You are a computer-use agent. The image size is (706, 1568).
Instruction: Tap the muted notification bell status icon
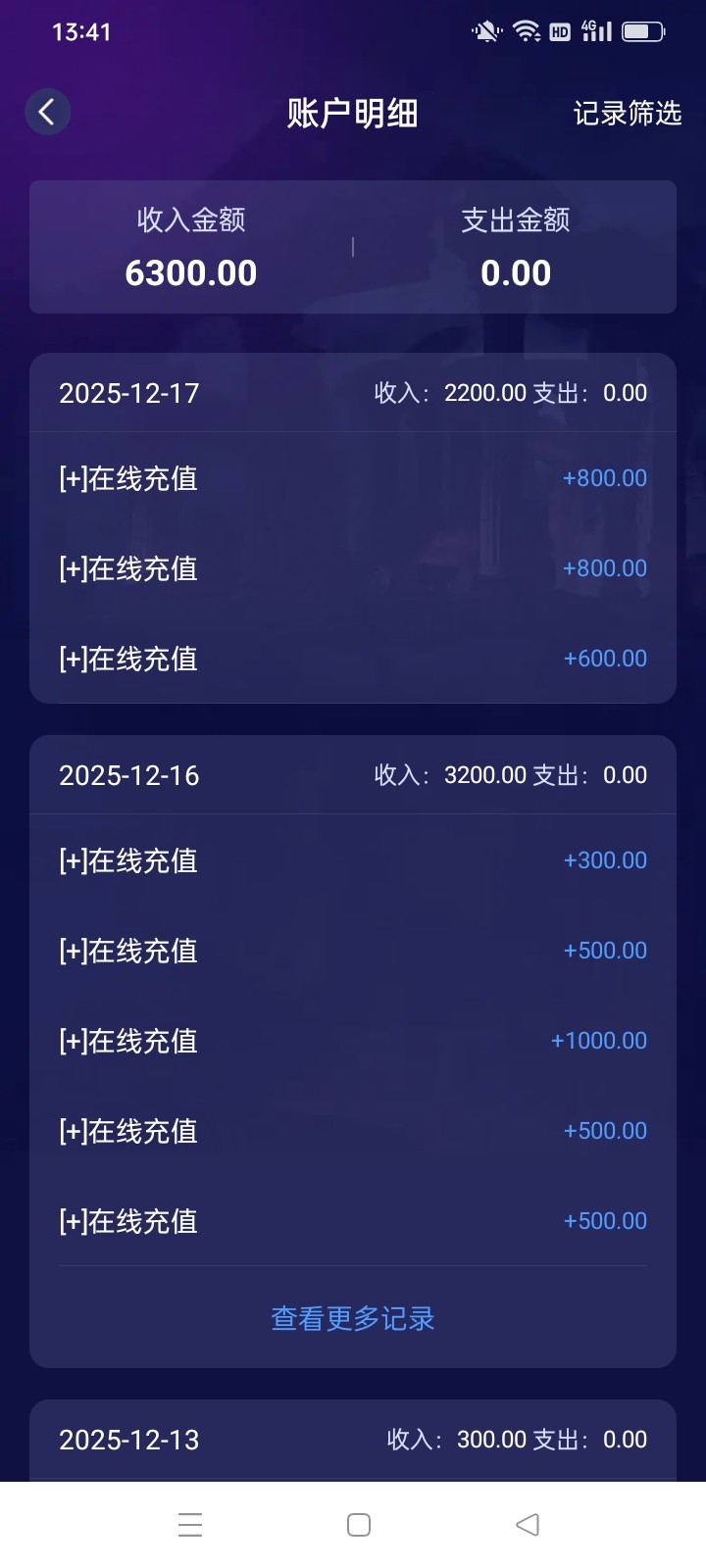coord(484,31)
